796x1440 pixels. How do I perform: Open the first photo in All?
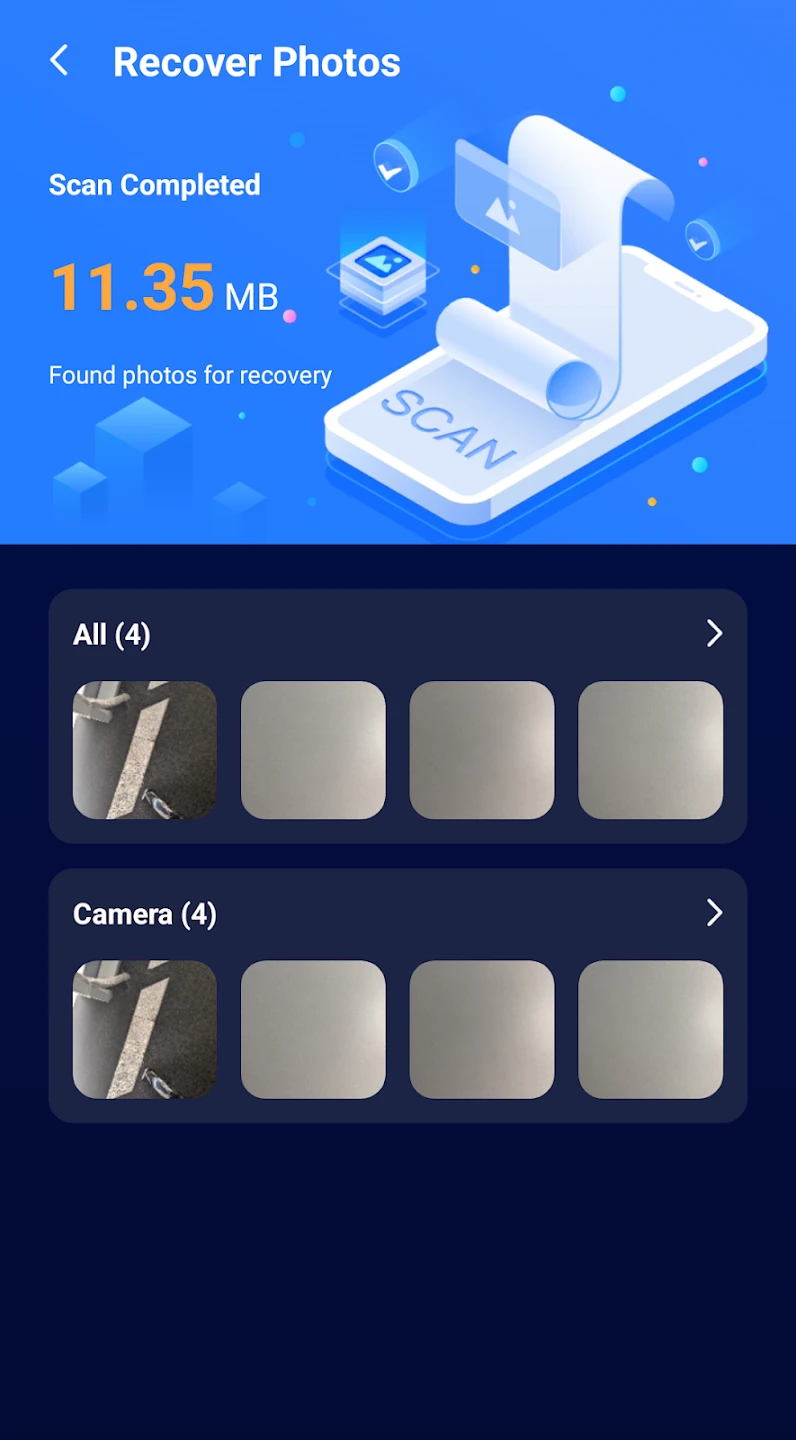pos(145,750)
